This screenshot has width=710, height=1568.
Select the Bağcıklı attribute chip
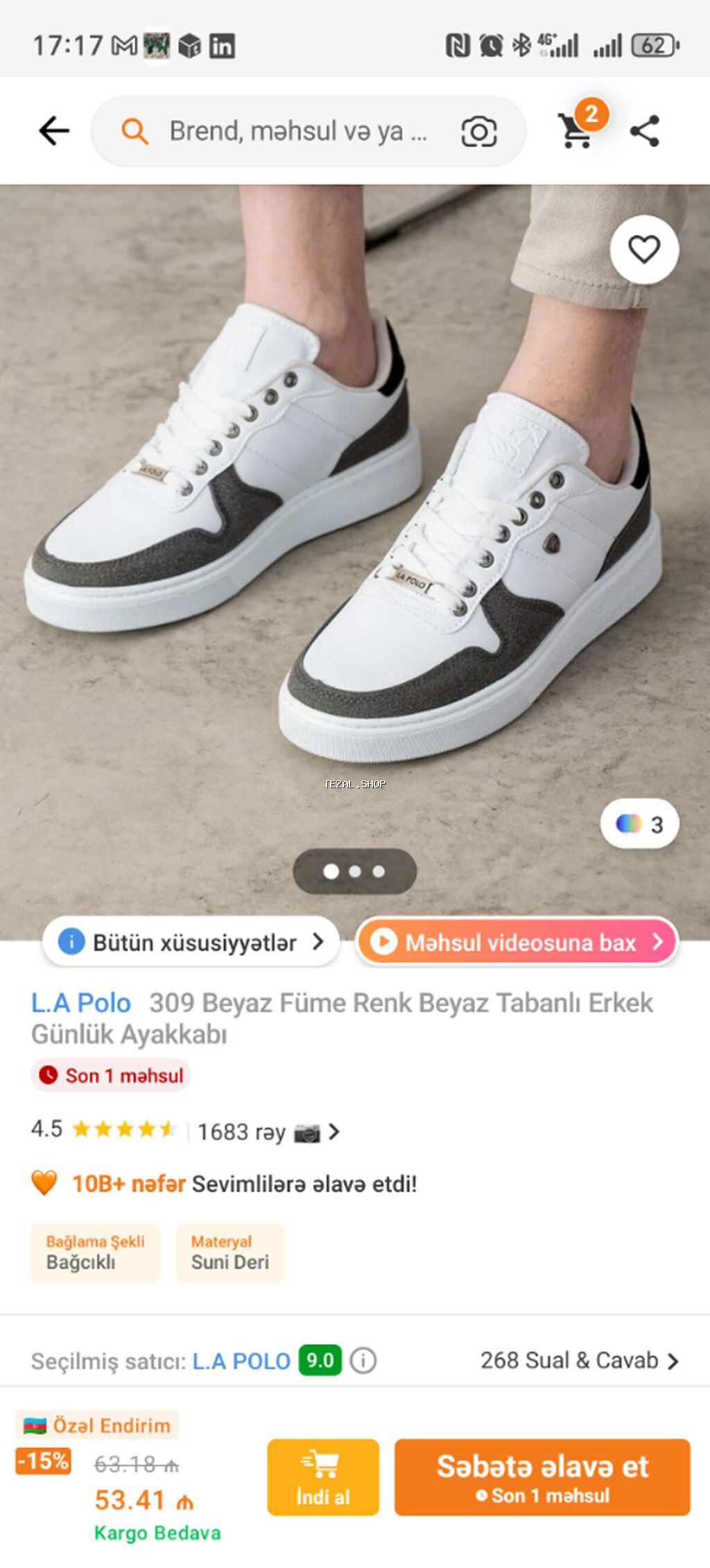tap(95, 1253)
